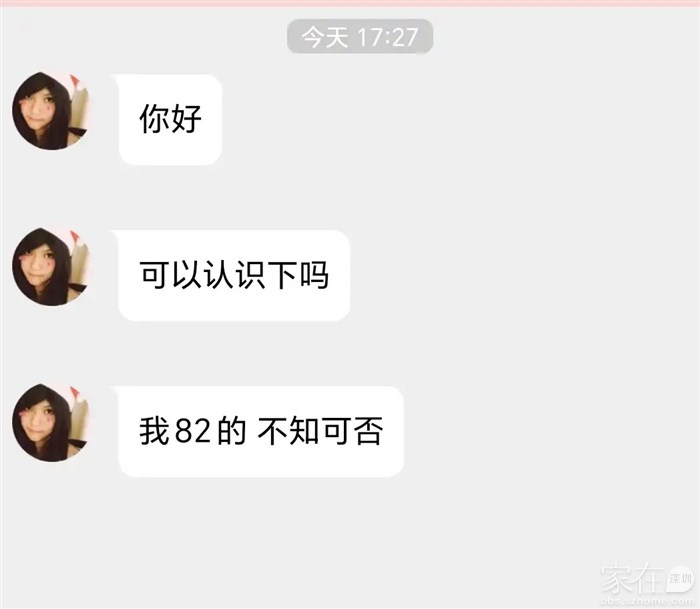Tap the avatar next to 可以认识下吗
This screenshot has height=609, width=700.
pos(50,266)
